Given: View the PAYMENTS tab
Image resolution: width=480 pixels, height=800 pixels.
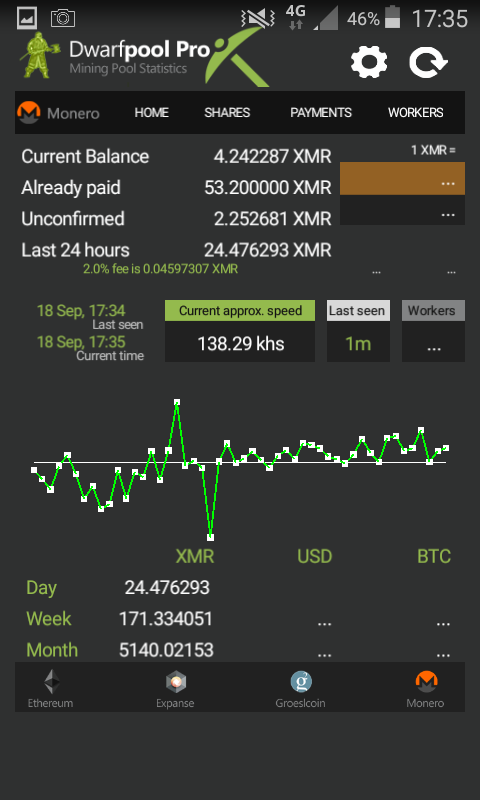Looking at the screenshot, I should 321,113.
